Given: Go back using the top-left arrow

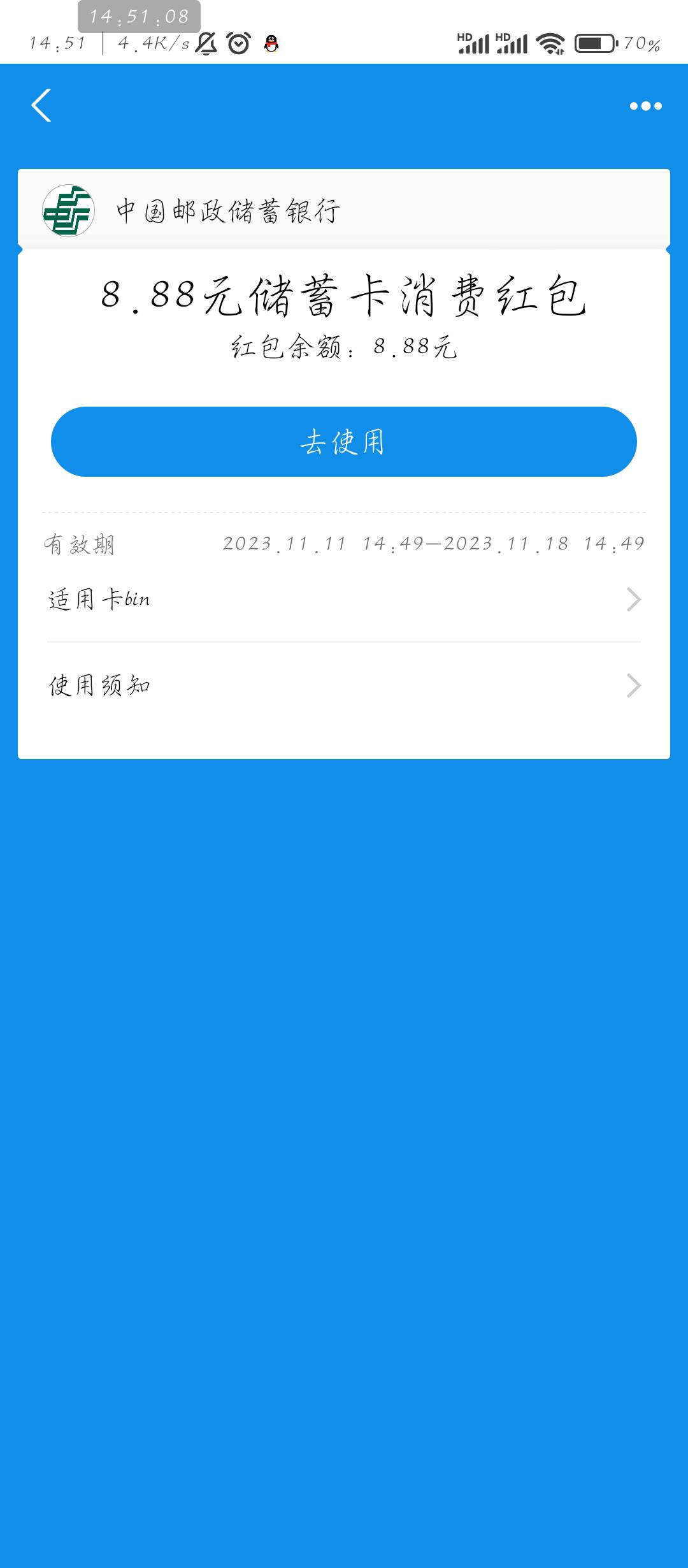Looking at the screenshot, I should 41,106.
